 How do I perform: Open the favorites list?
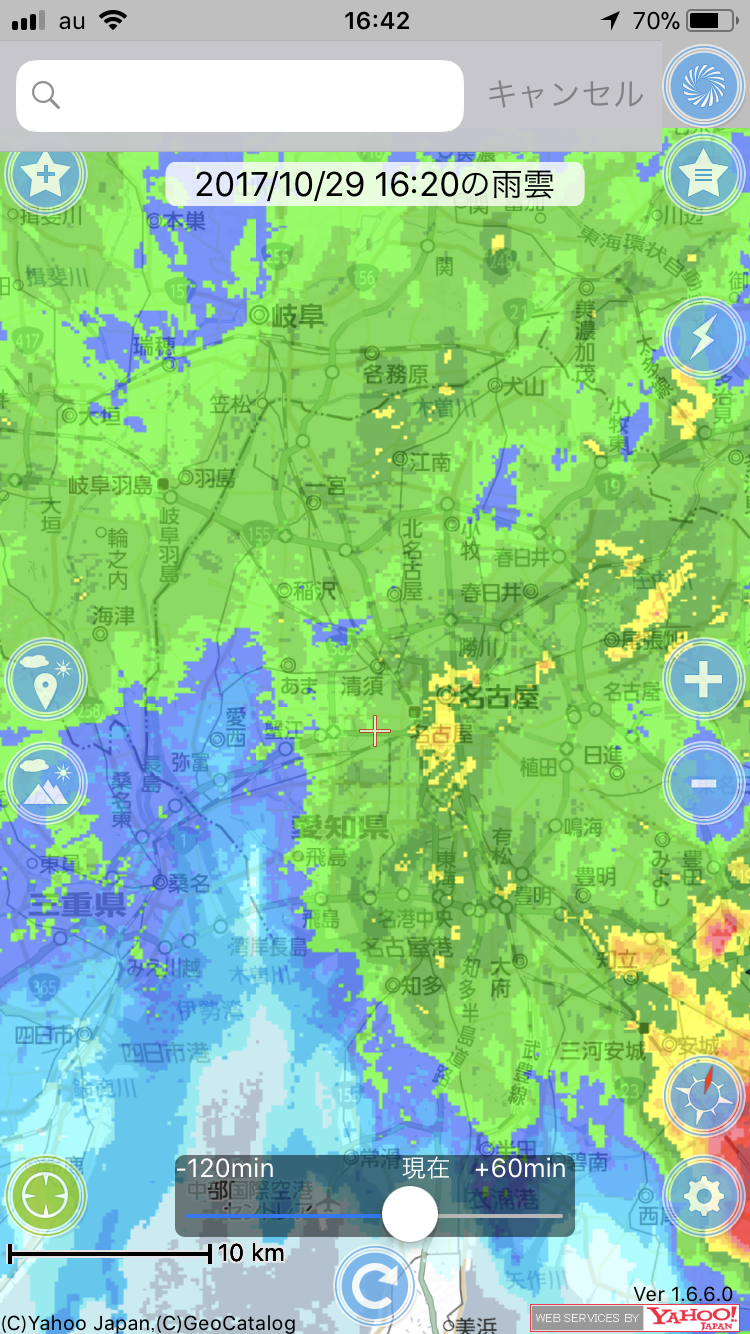coord(703,176)
